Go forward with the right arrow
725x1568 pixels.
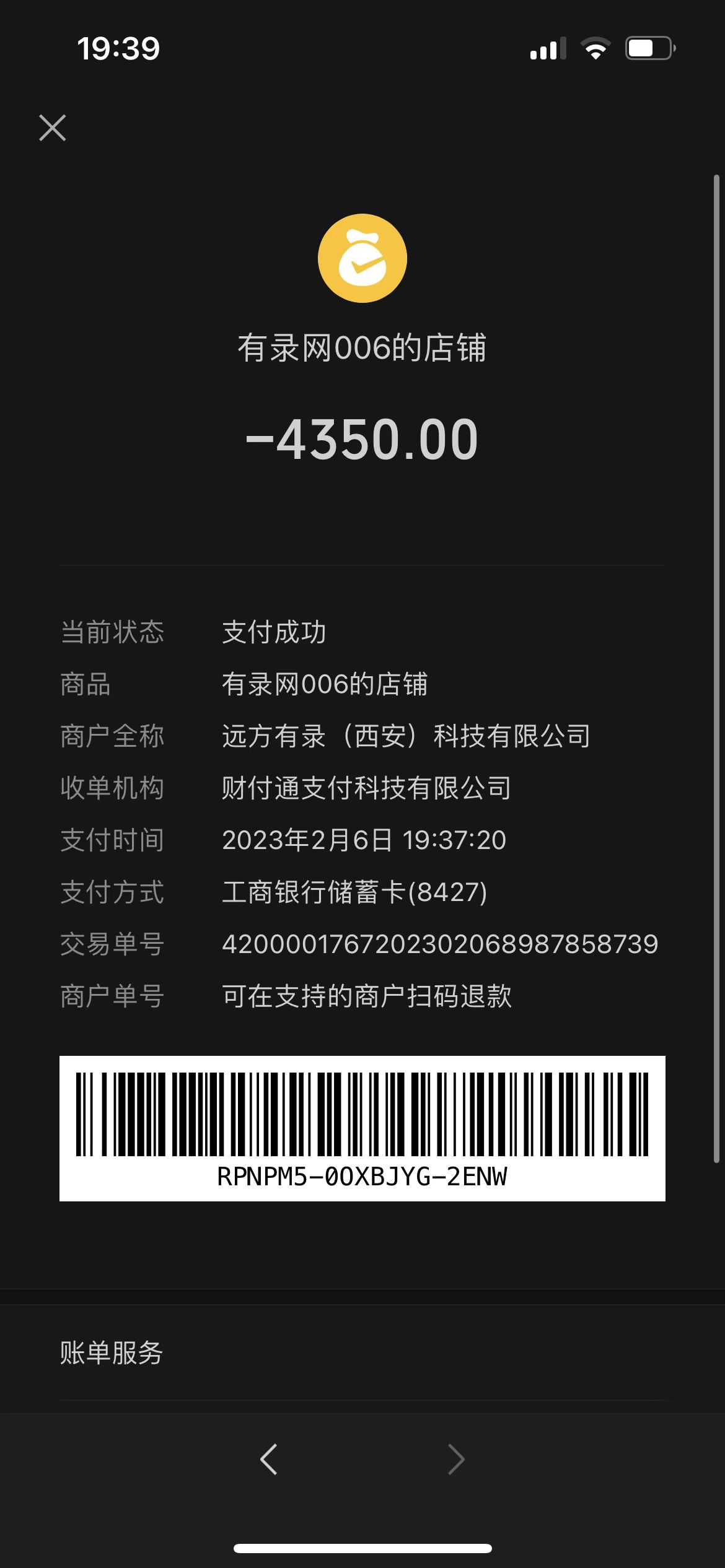[456, 1459]
